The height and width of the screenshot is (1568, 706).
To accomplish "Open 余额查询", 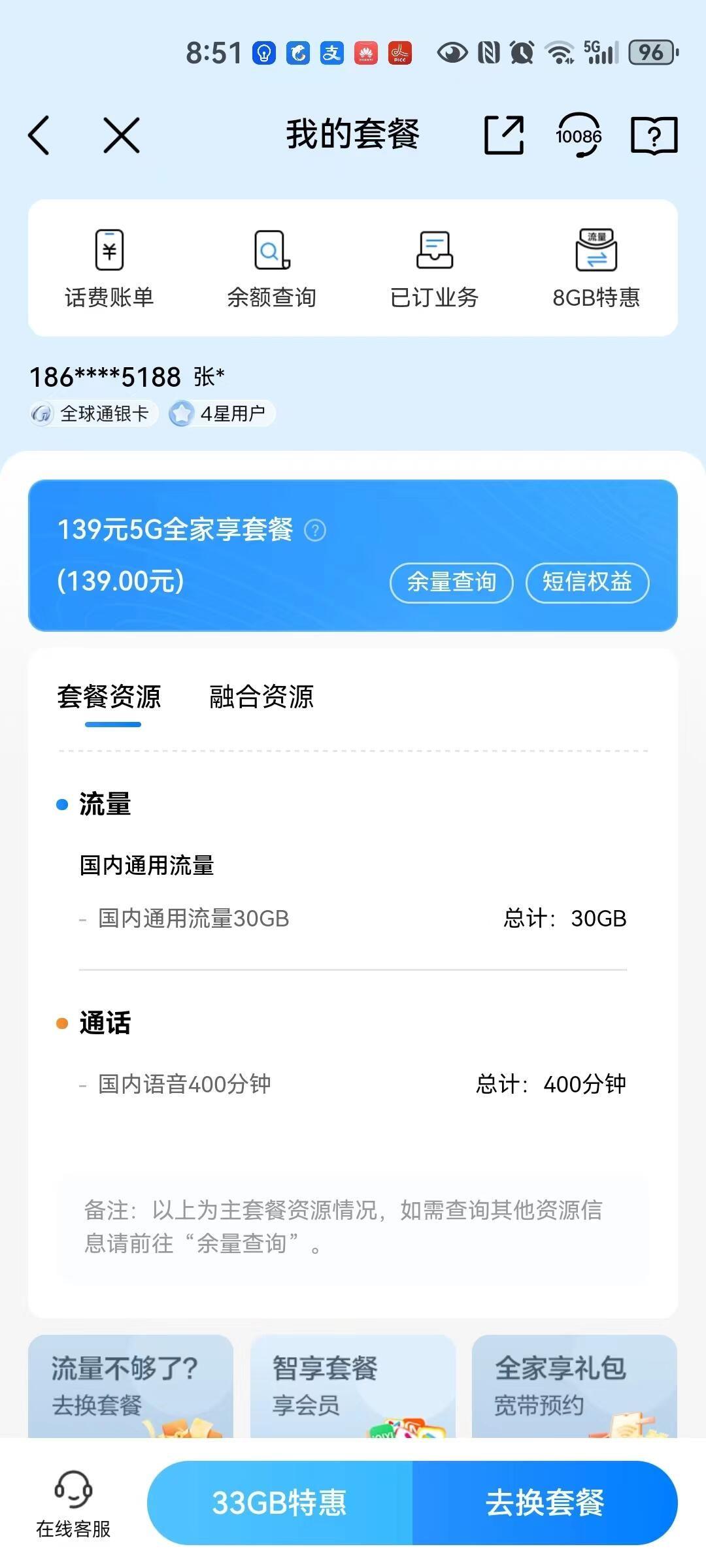I will click(x=271, y=268).
